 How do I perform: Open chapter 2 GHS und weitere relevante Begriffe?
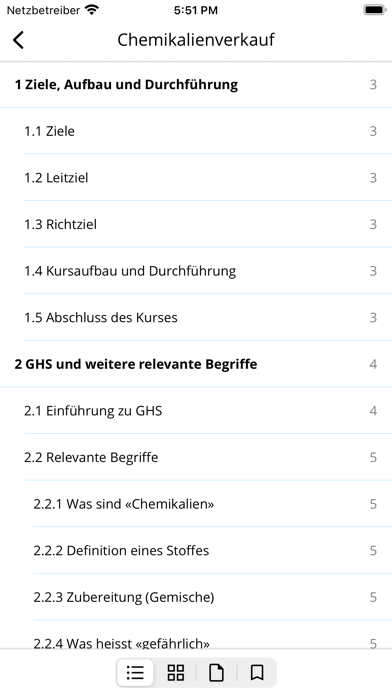196,364
